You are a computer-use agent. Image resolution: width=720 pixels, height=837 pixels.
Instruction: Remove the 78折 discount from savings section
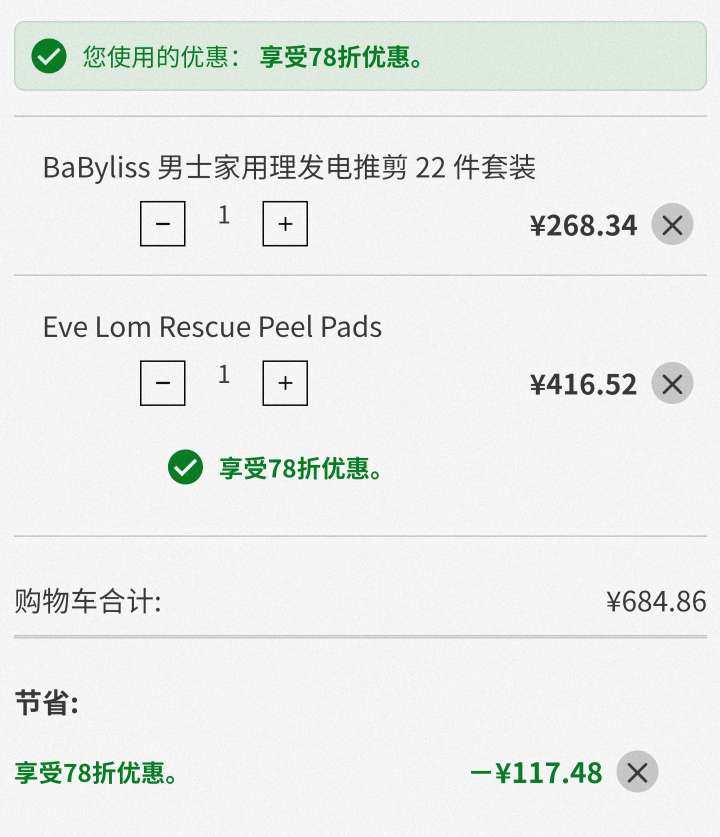(x=637, y=772)
